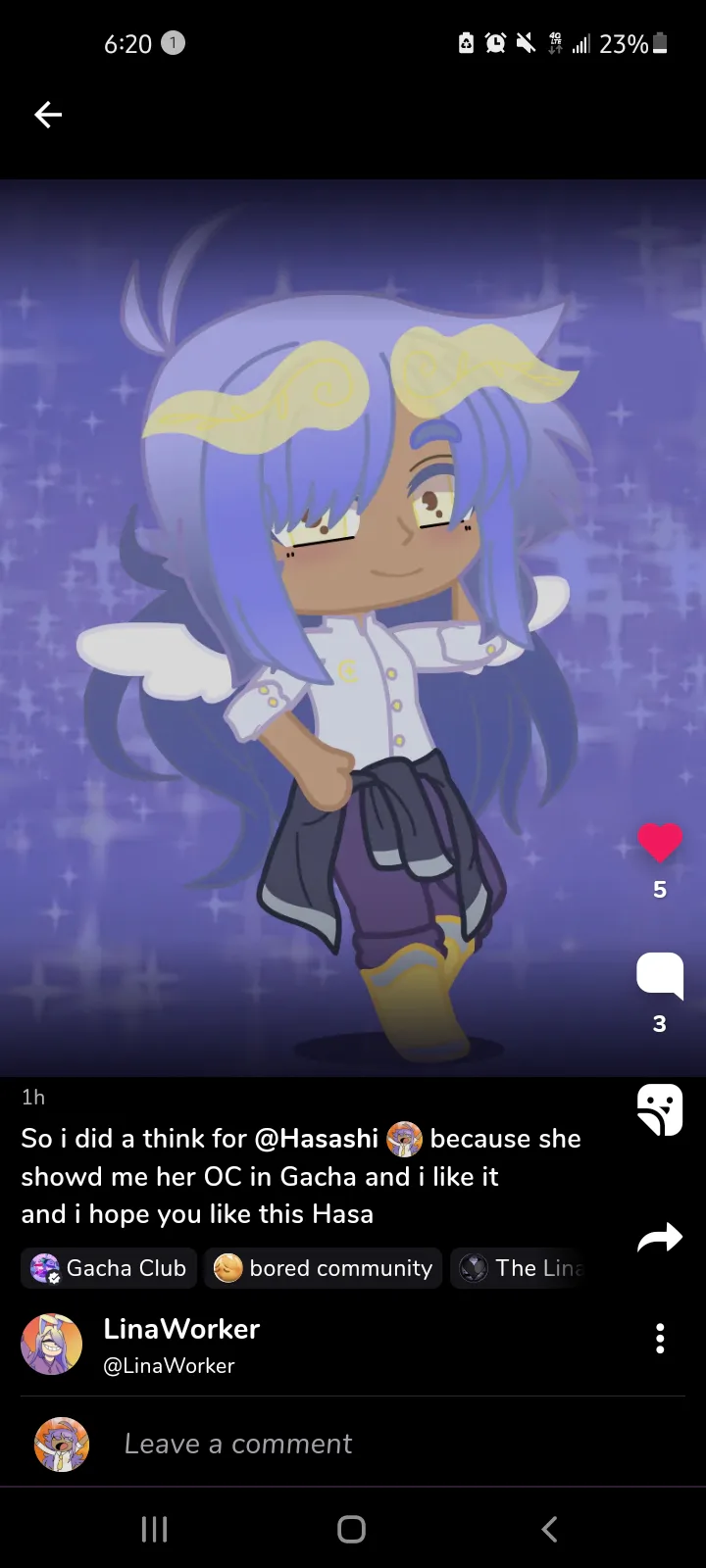Select the bored community chip

click(x=324, y=1268)
